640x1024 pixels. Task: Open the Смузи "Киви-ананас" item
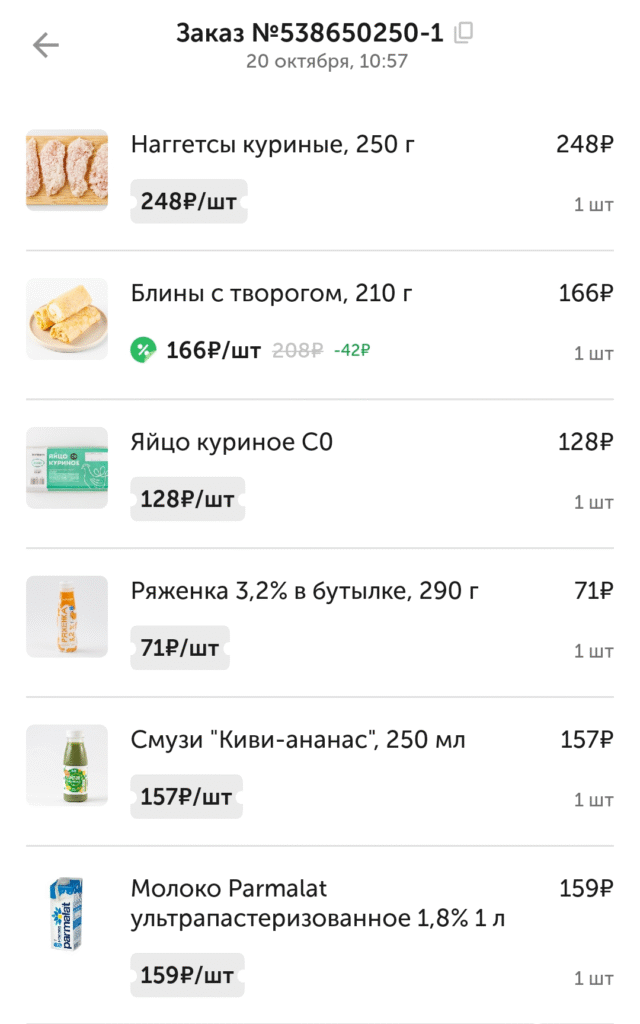[320, 771]
